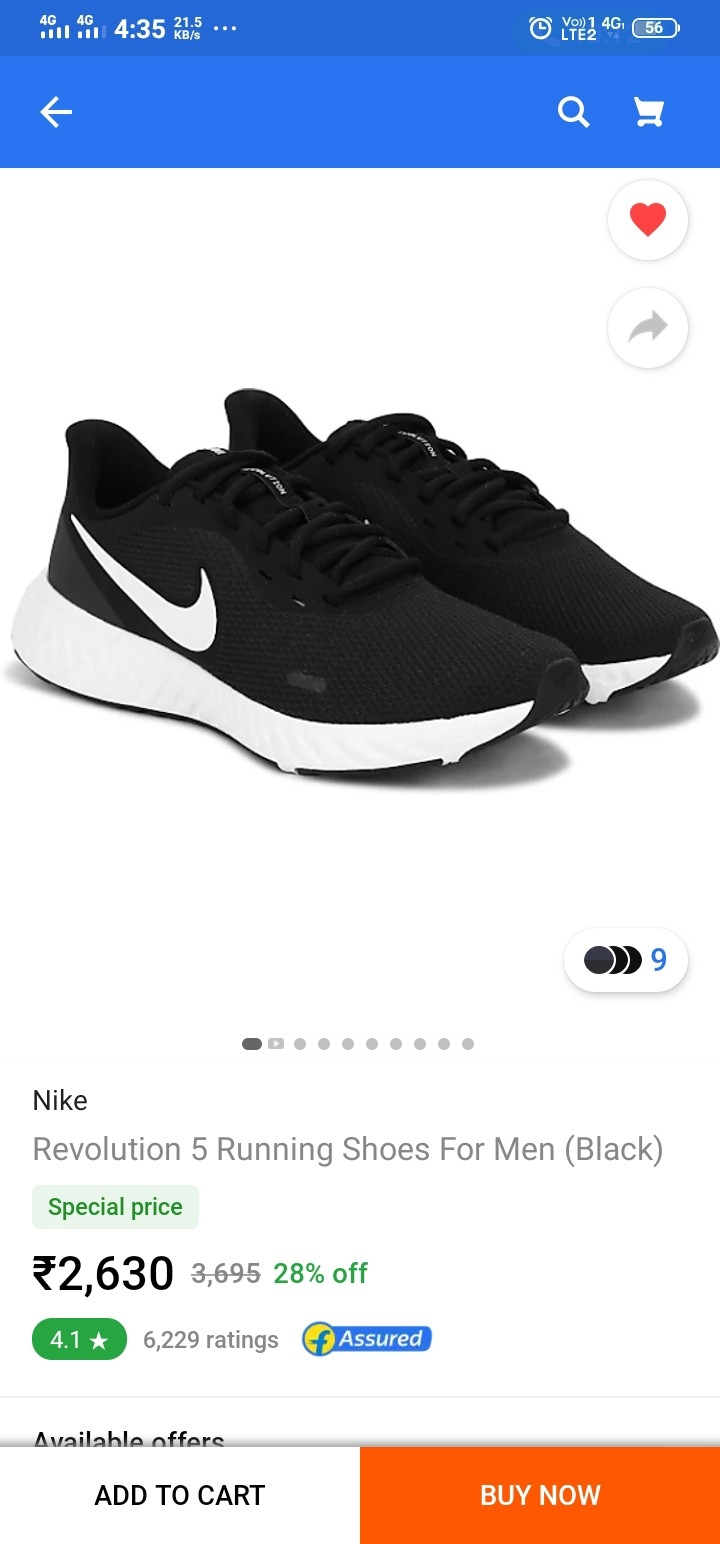Go back using the arrow icon

[56, 112]
